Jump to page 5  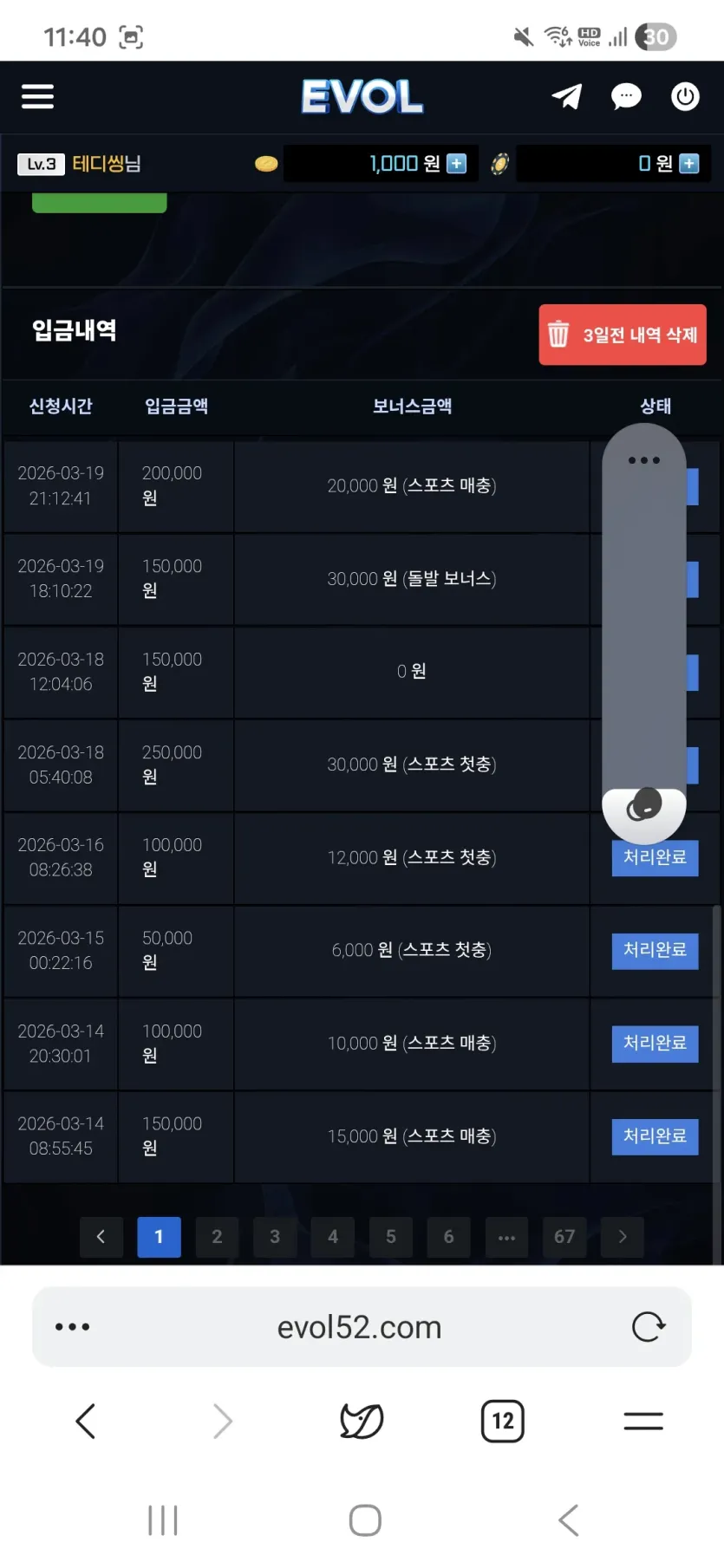click(x=390, y=1237)
